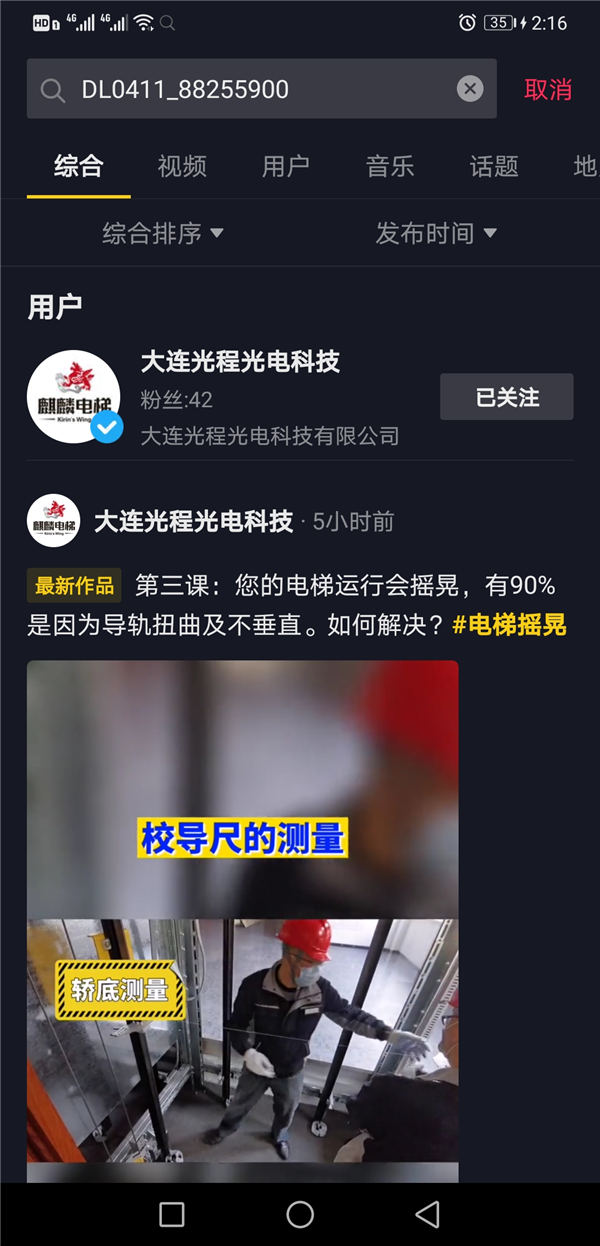Open the video titled 校导尺的测量
This screenshot has width=600, height=1246.
pos(242,920)
